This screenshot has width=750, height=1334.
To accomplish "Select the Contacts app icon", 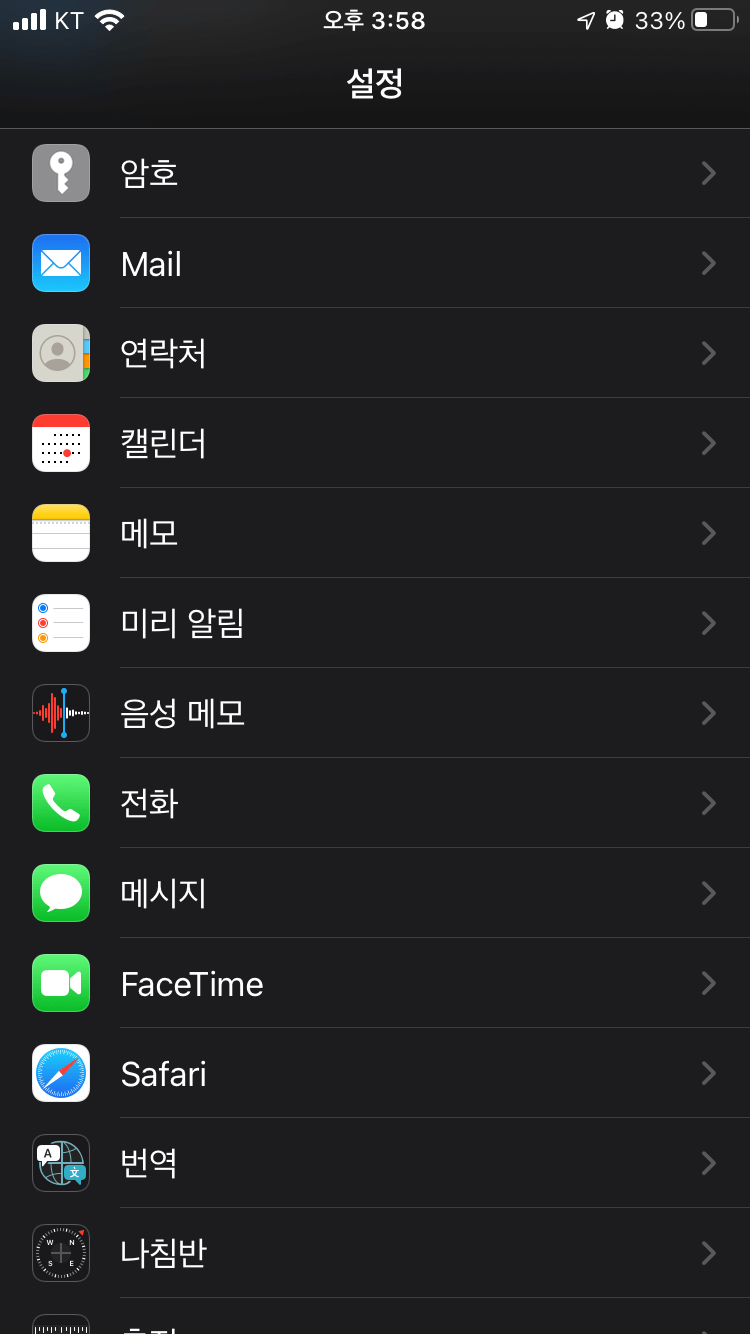I will pos(60,353).
